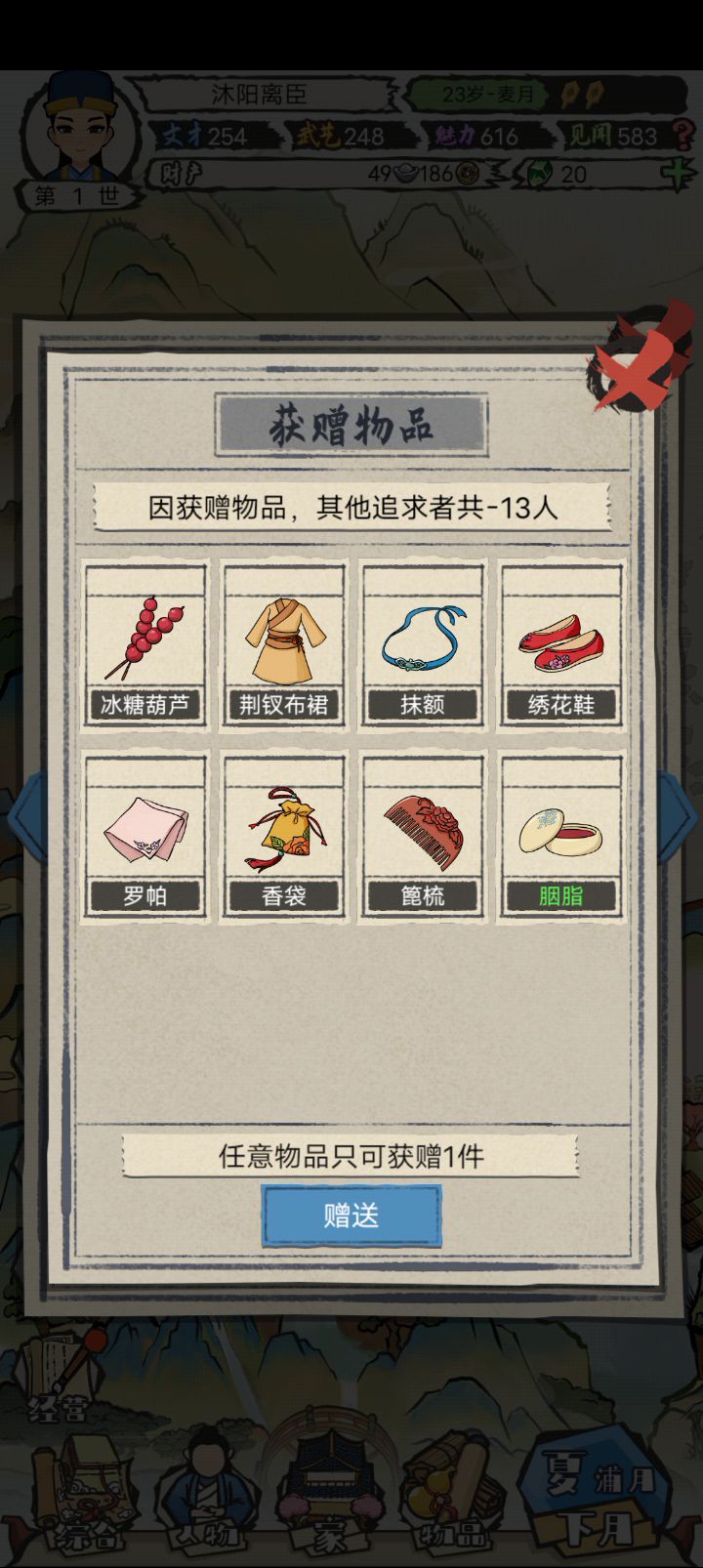Select the 胭脂 rouge item
The width and height of the screenshot is (703, 1568).
coord(561,836)
